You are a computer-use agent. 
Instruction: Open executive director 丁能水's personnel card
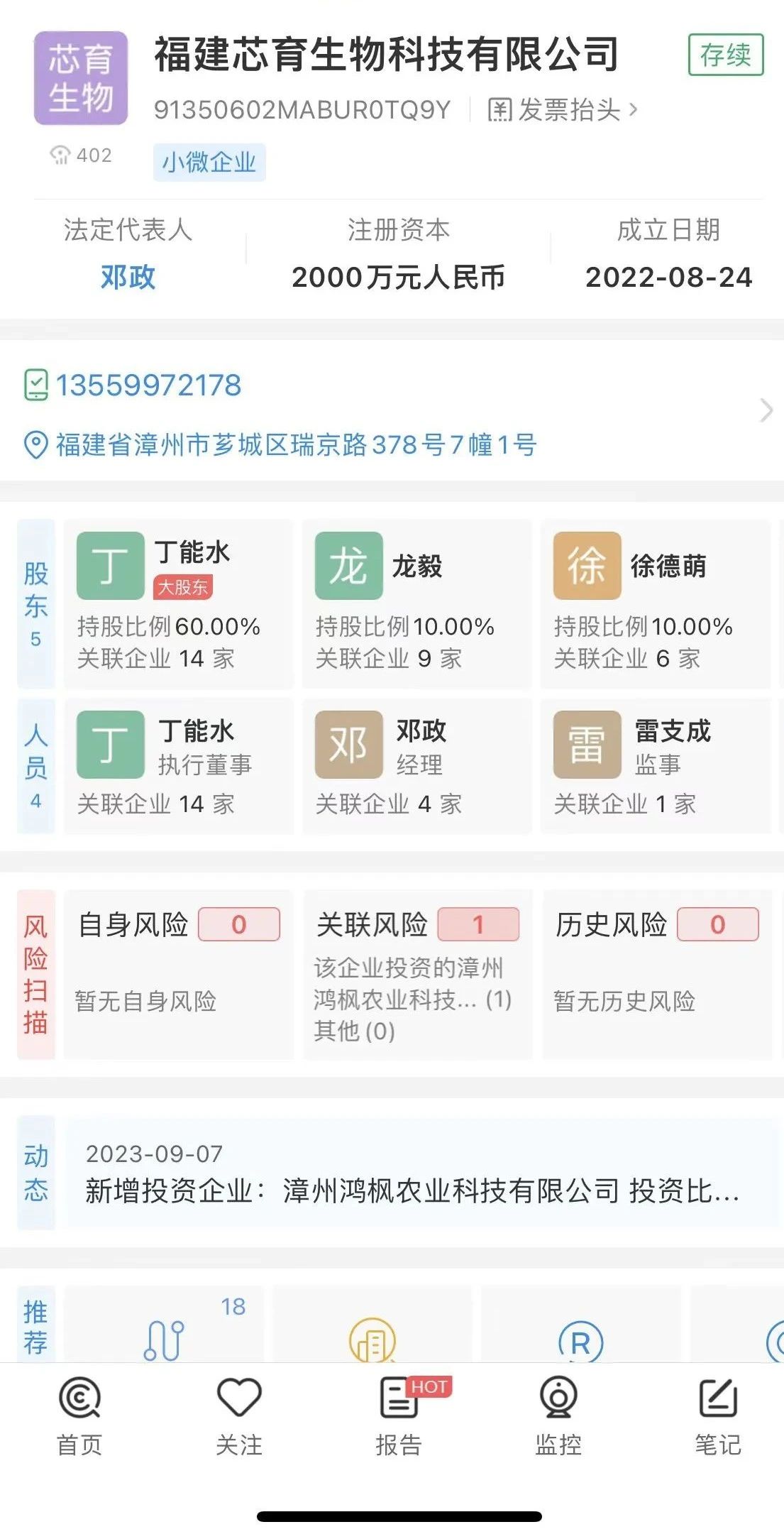pos(178,766)
